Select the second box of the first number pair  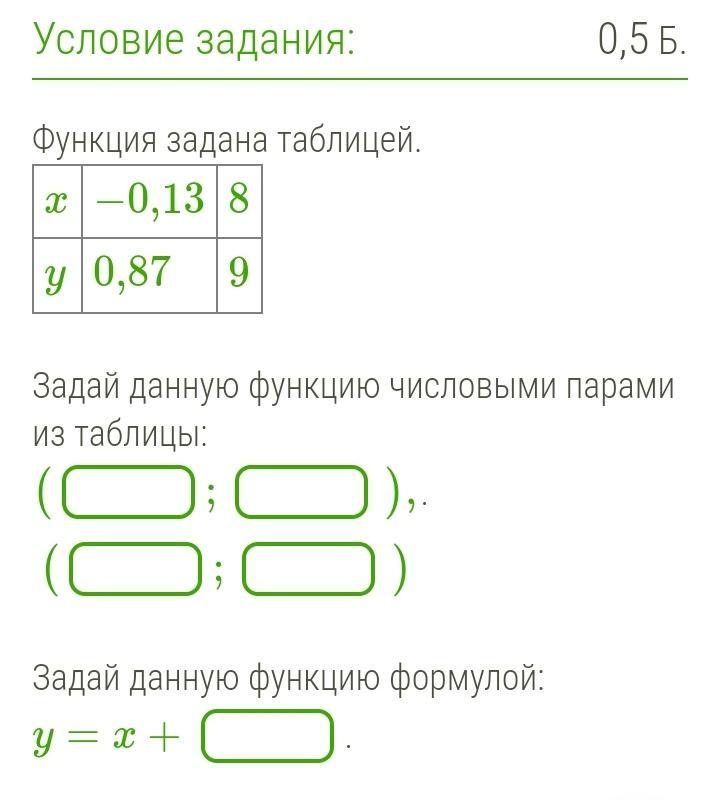pyautogui.click(x=301, y=493)
